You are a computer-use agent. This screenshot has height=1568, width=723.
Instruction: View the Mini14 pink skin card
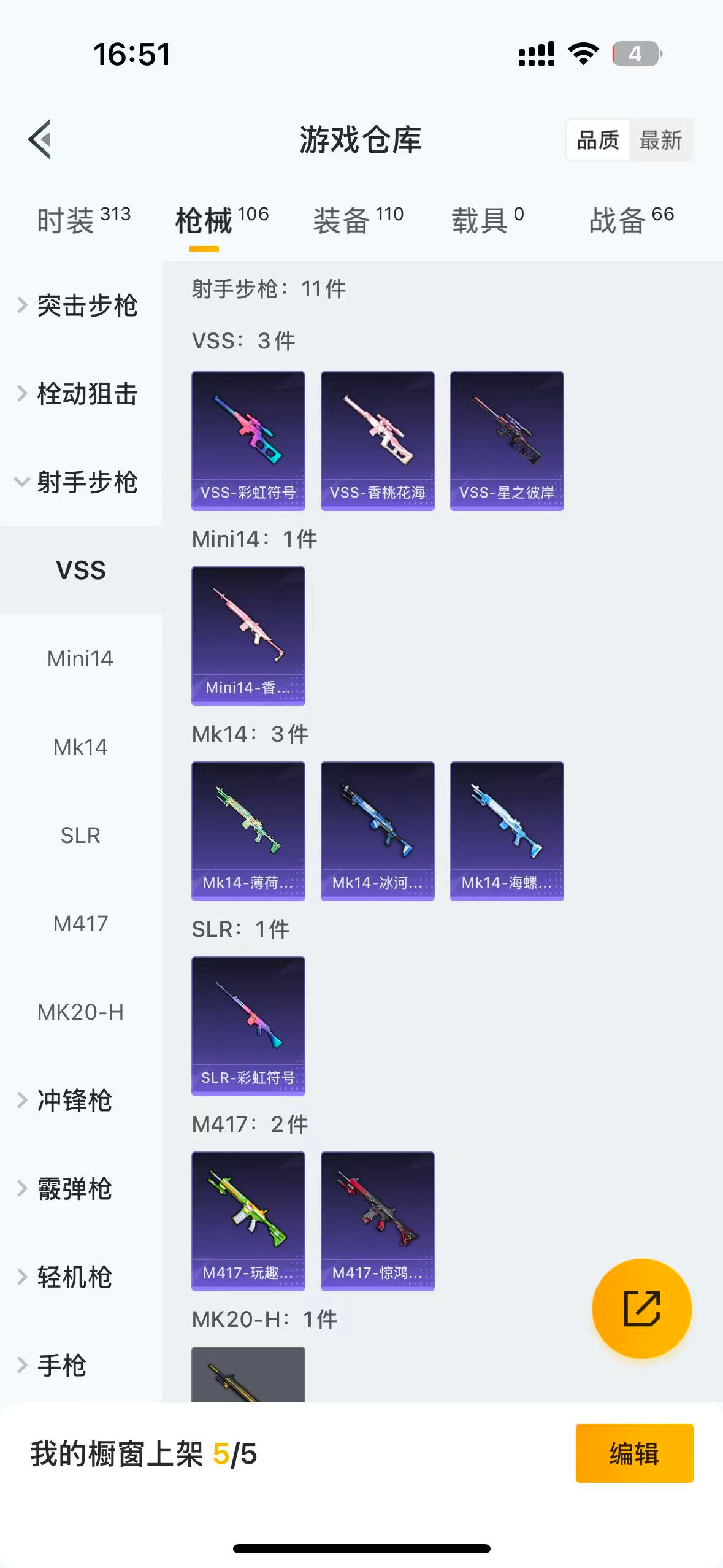[248, 636]
